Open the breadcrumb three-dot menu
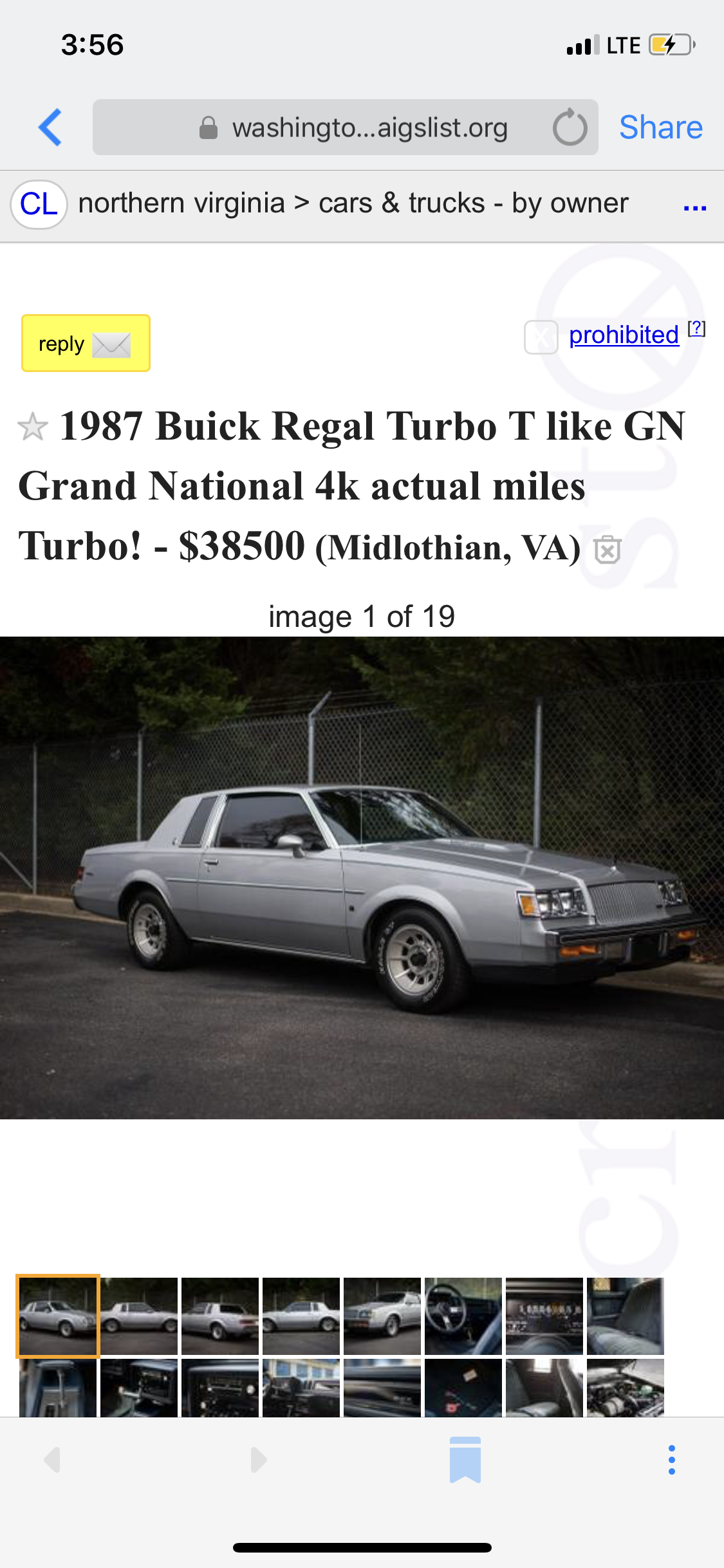The width and height of the screenshot is (724, 1568). 695,206
